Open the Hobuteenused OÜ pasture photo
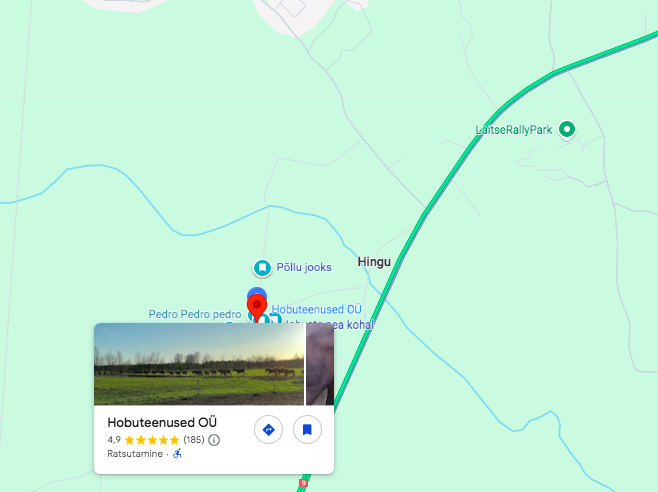Viewport: 658px width, 492px height. click(198, 364)
